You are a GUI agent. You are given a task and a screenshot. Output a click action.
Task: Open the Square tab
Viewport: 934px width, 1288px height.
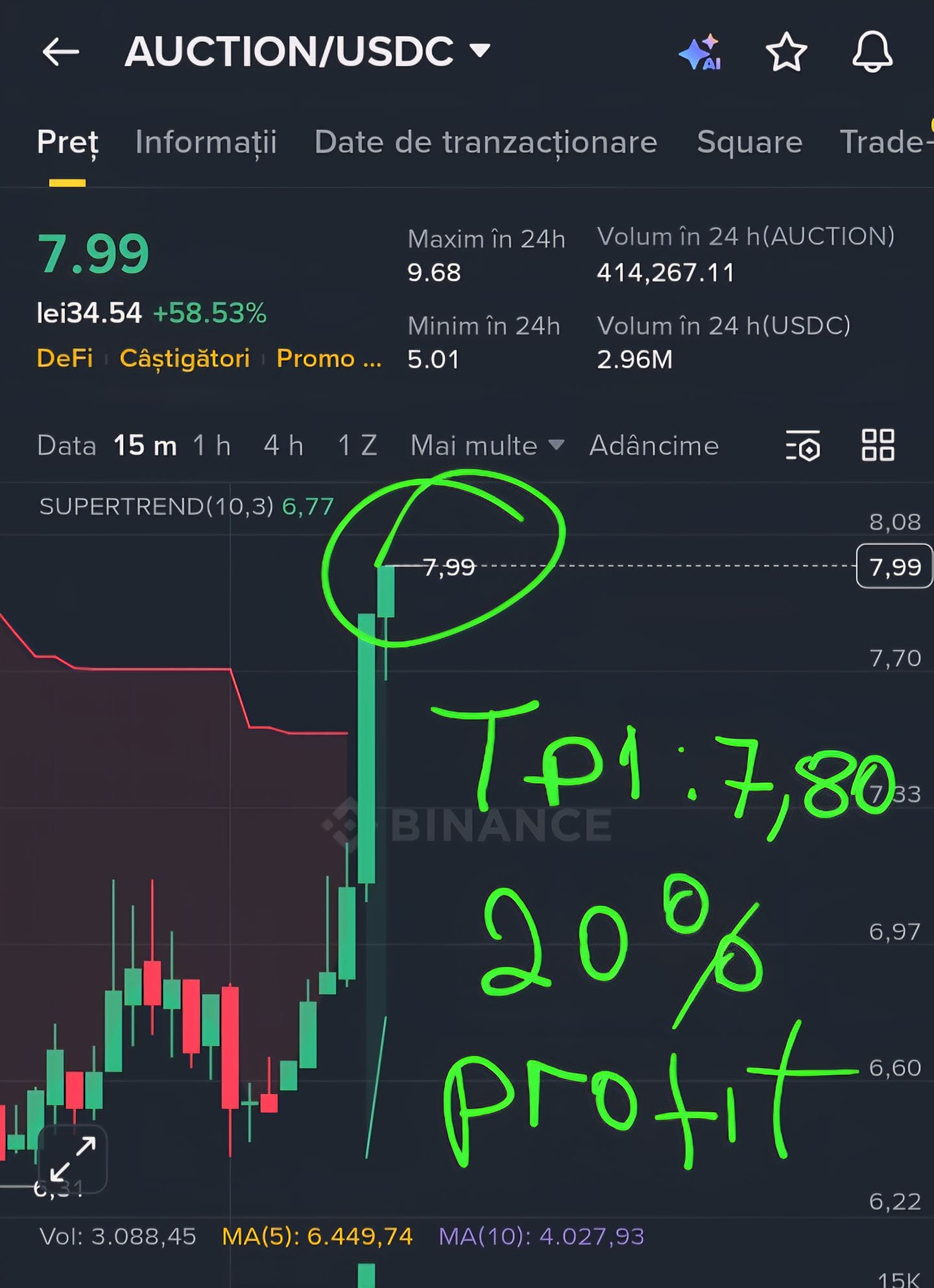point(750,143)
